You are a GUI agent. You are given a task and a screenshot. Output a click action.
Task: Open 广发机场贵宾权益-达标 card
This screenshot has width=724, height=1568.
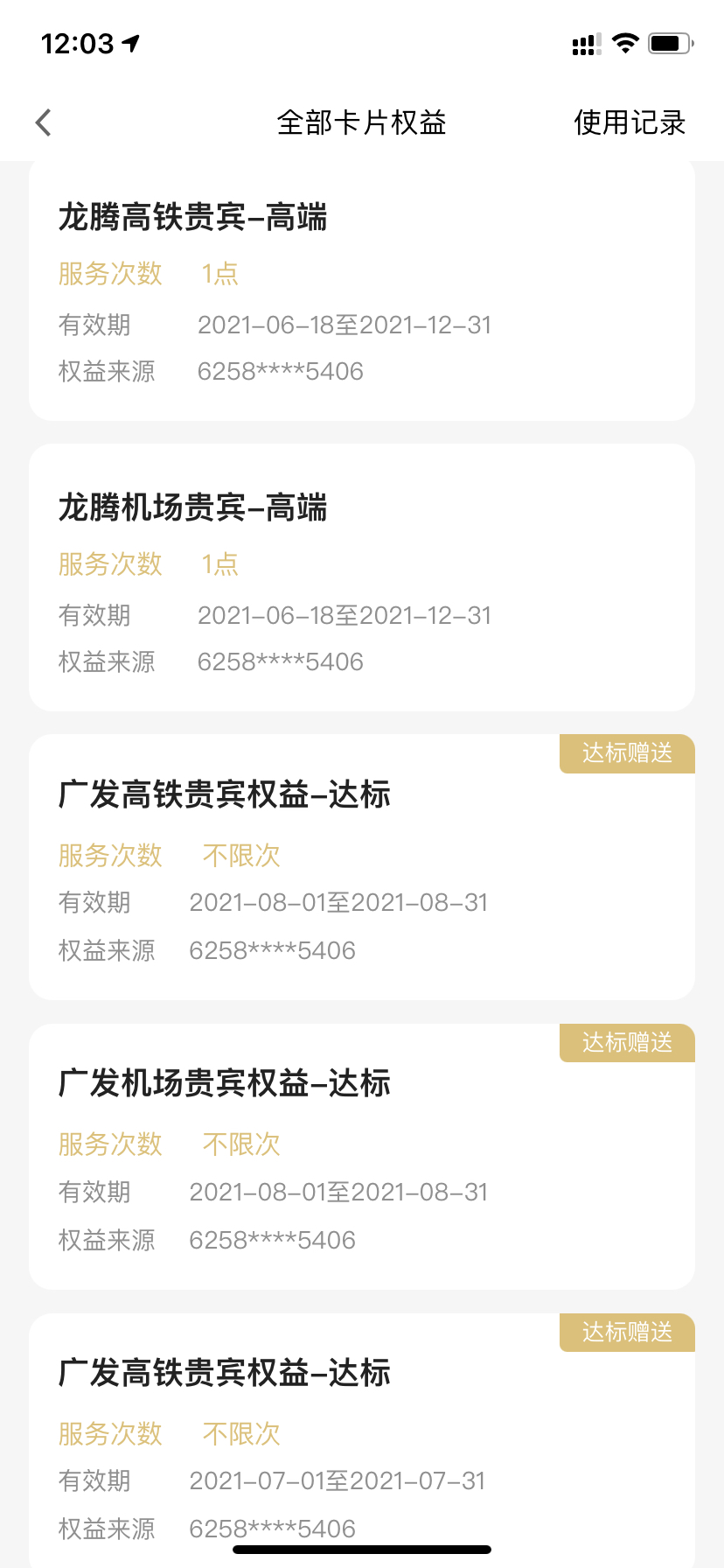pyautogui.click(x=362, y=1156)
